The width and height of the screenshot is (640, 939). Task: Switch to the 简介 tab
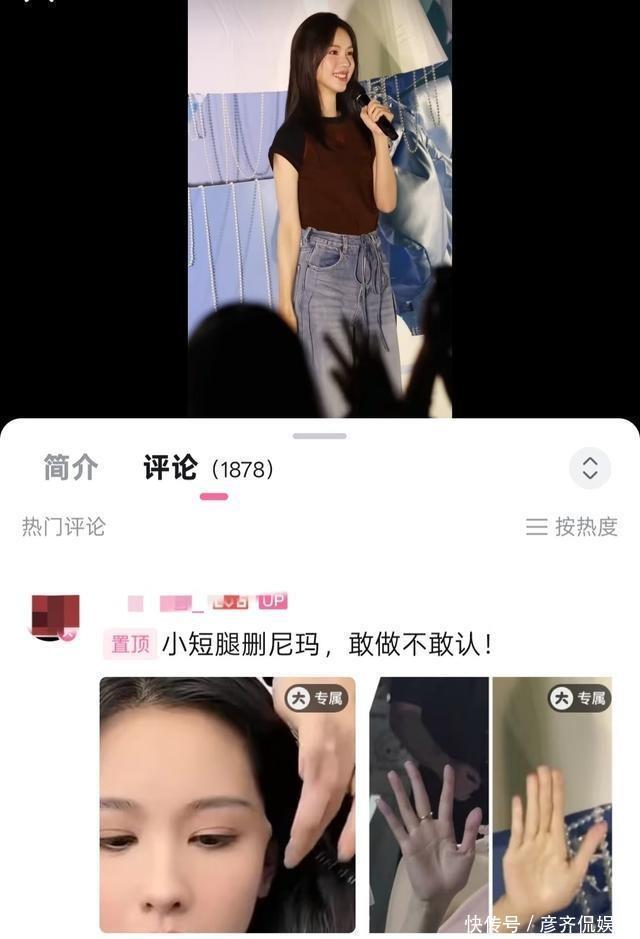(70, 468)
